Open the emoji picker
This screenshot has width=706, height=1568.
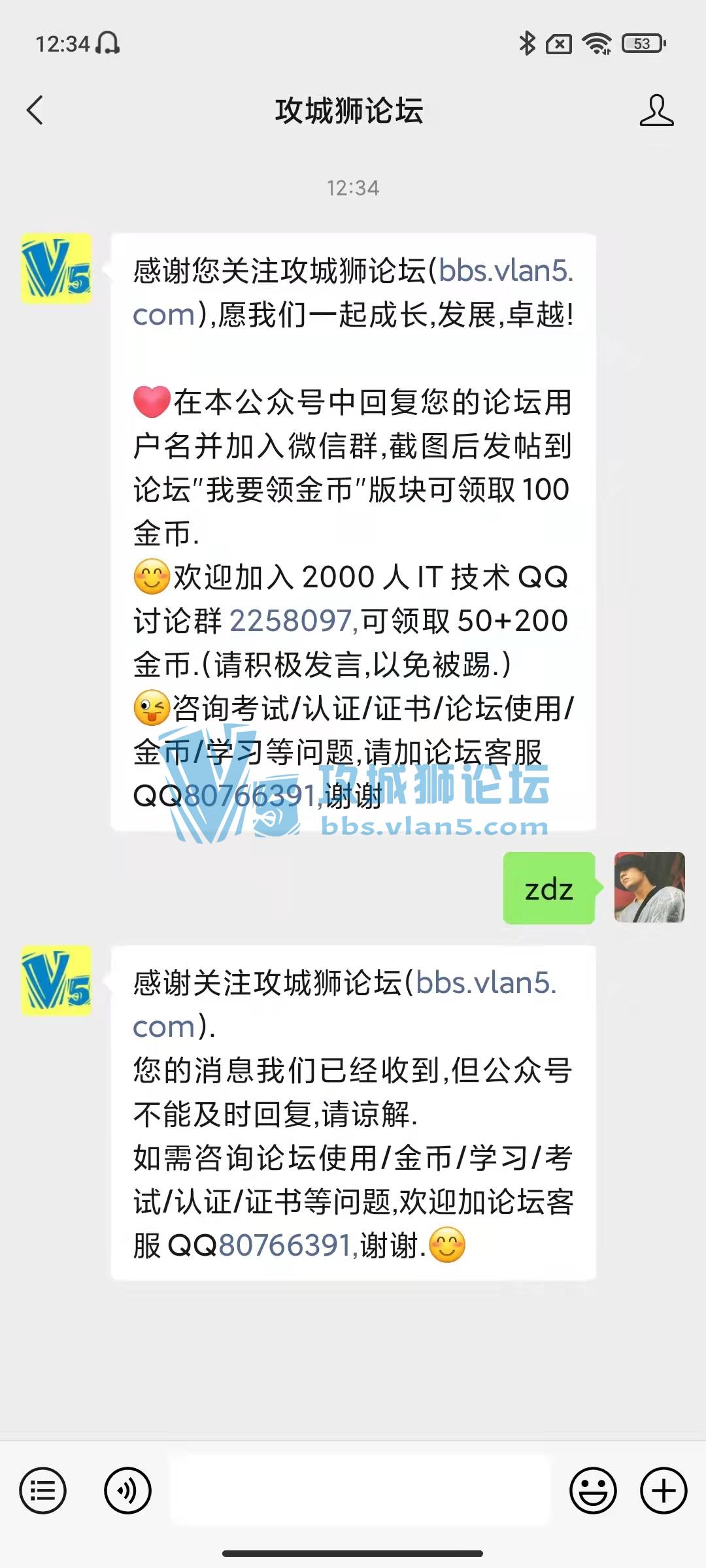pyautogui.click(x=593, y=1491)
